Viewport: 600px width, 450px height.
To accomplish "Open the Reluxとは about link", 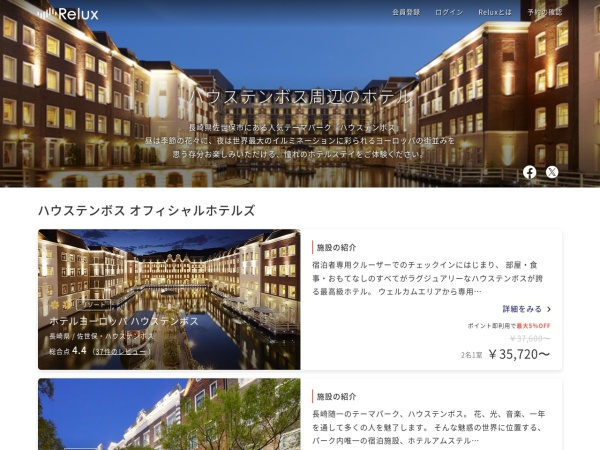I will point(495,12).
